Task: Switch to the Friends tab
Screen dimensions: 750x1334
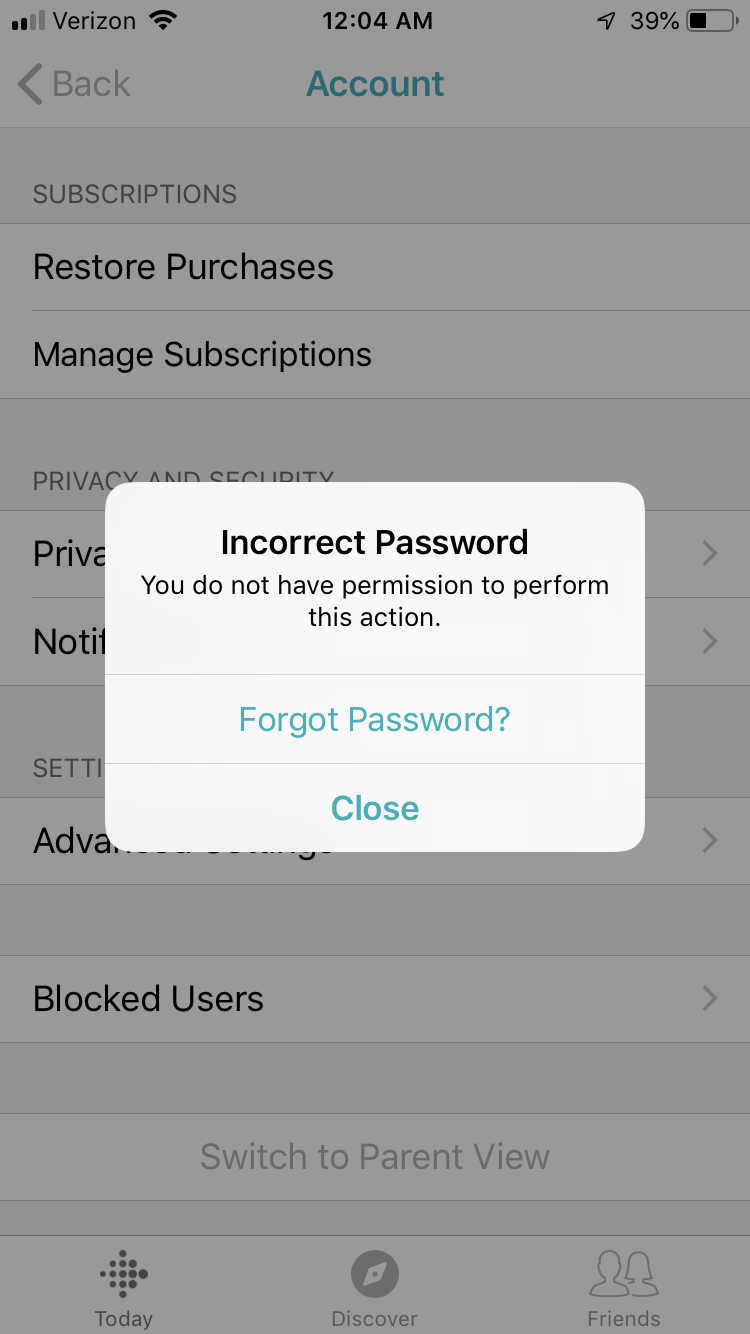Action: [x=624, y=1289]
